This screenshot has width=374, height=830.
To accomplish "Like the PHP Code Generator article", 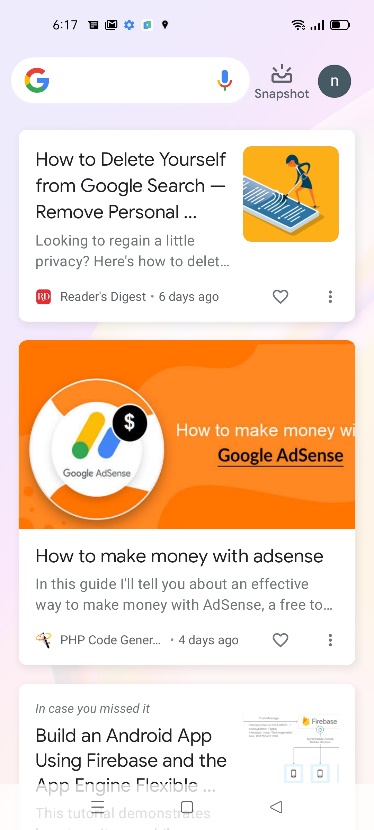I will click(x=280, y=640).
